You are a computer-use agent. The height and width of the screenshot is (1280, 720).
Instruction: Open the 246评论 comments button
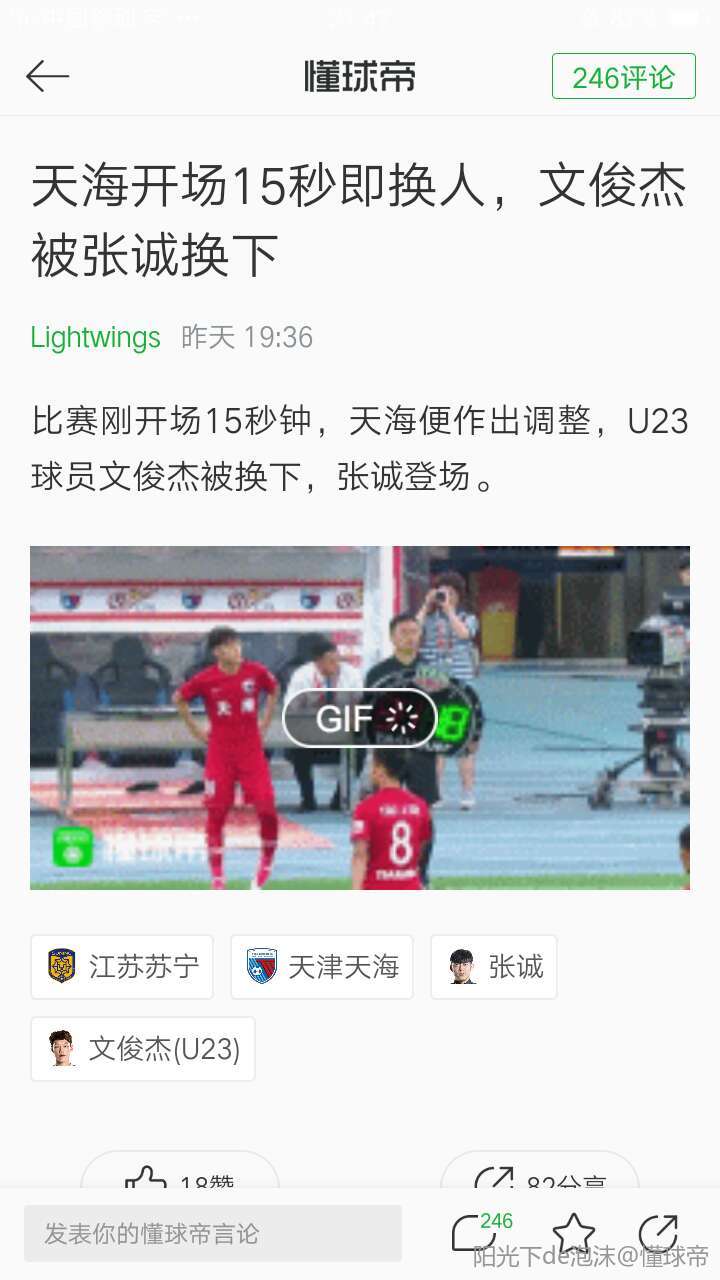pos(623,77)
